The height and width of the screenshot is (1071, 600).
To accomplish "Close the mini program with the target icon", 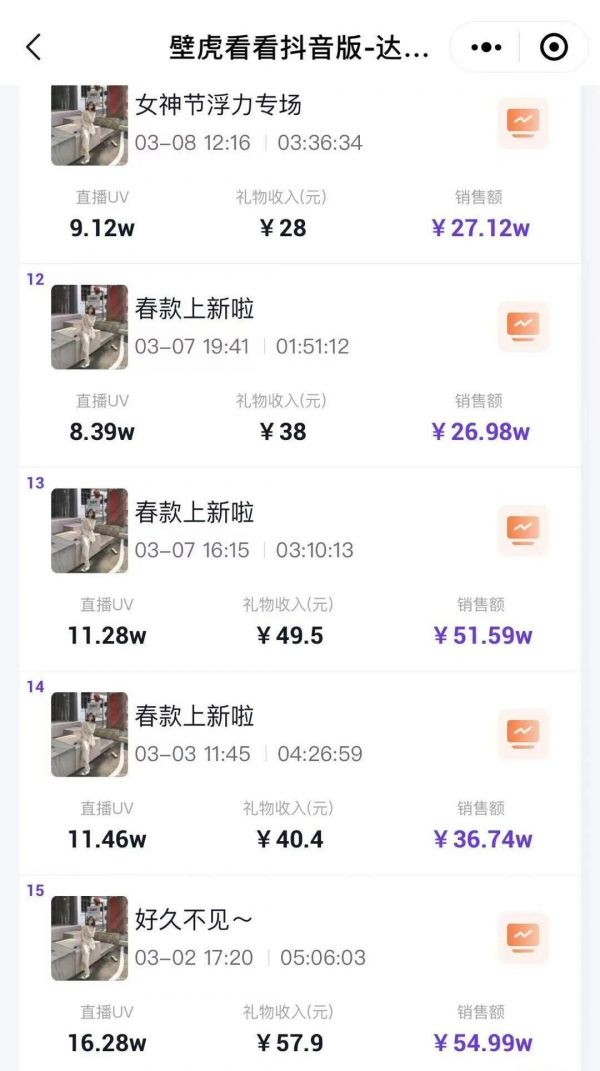I will click(554, 47).
